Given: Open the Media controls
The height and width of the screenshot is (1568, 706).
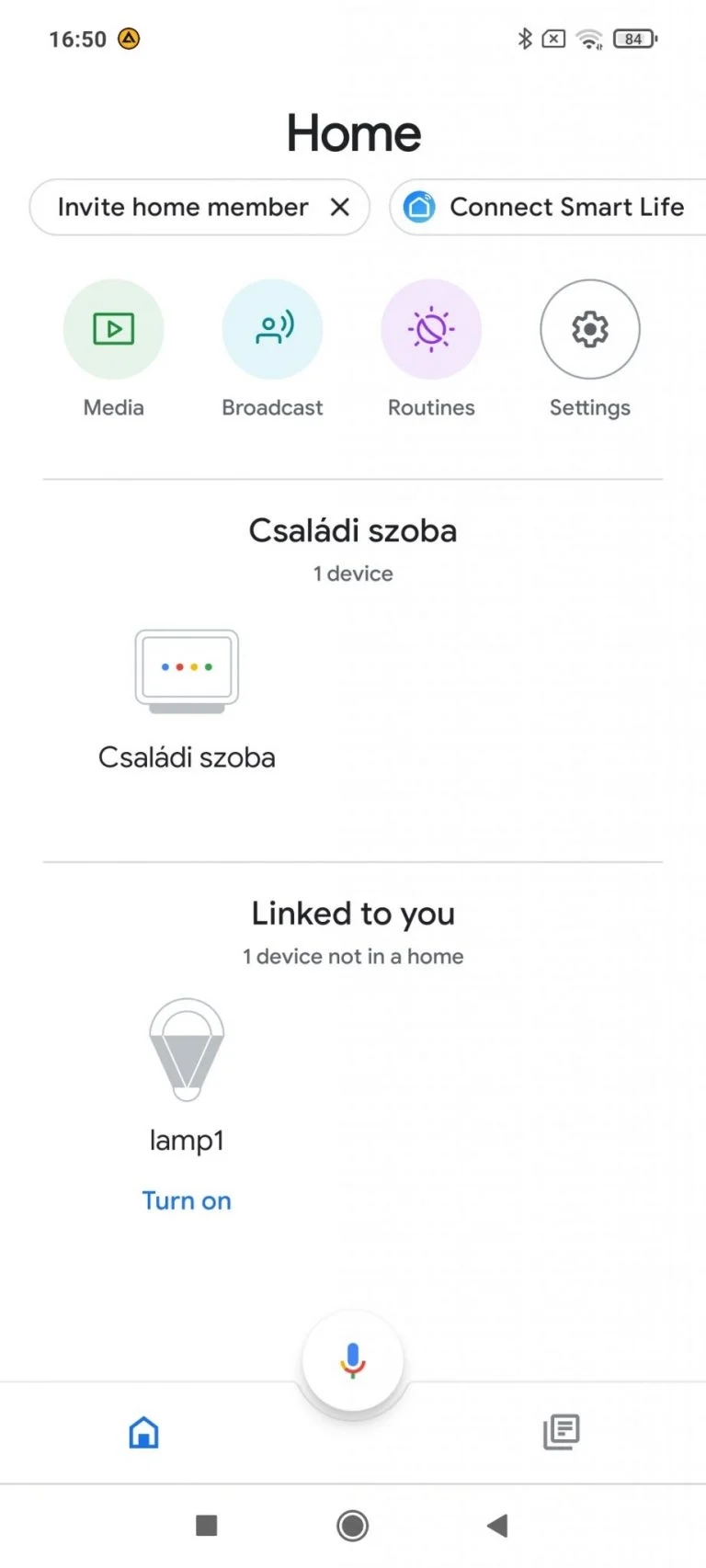Looking at the screenshot, I should [113, 329].
